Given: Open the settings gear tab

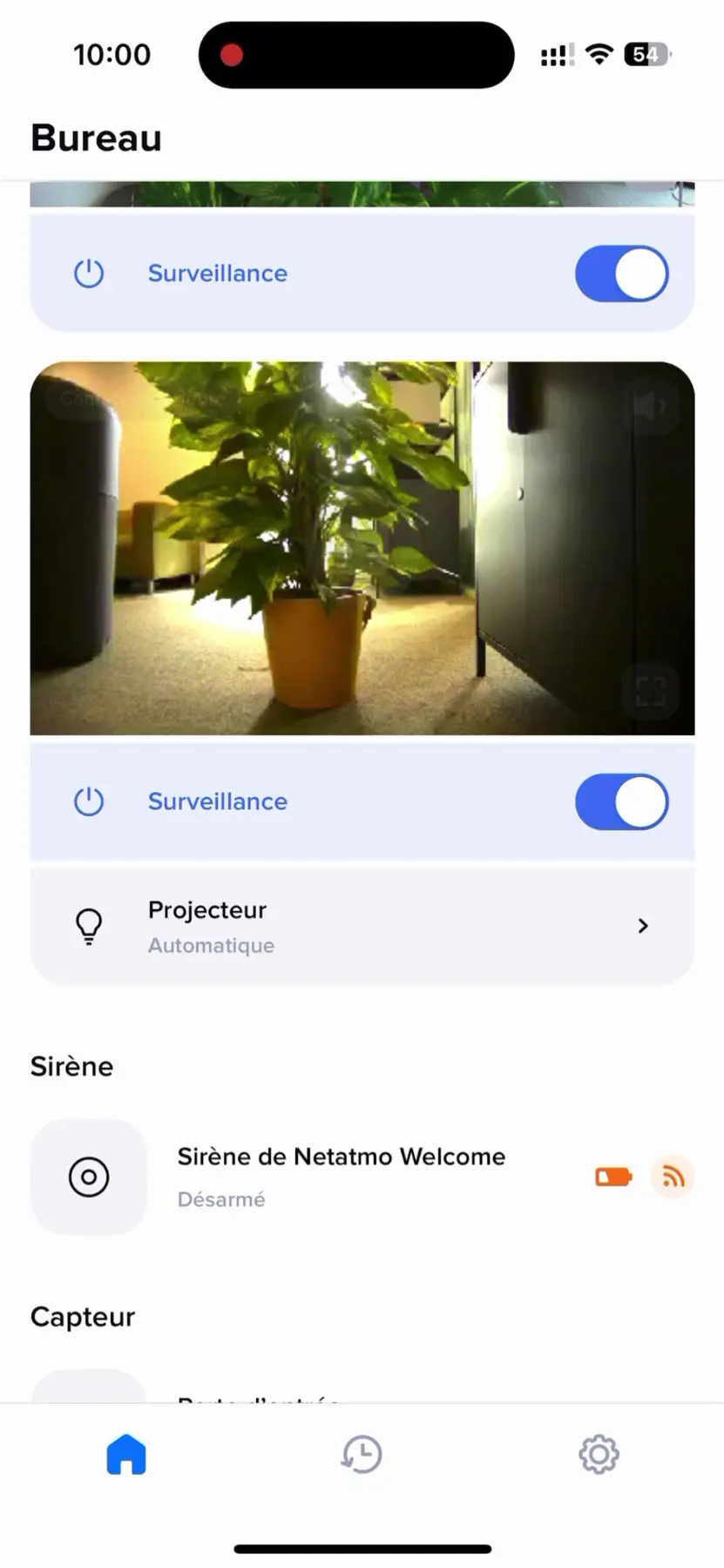Looking at the screenshot, I should [599, 1454].
